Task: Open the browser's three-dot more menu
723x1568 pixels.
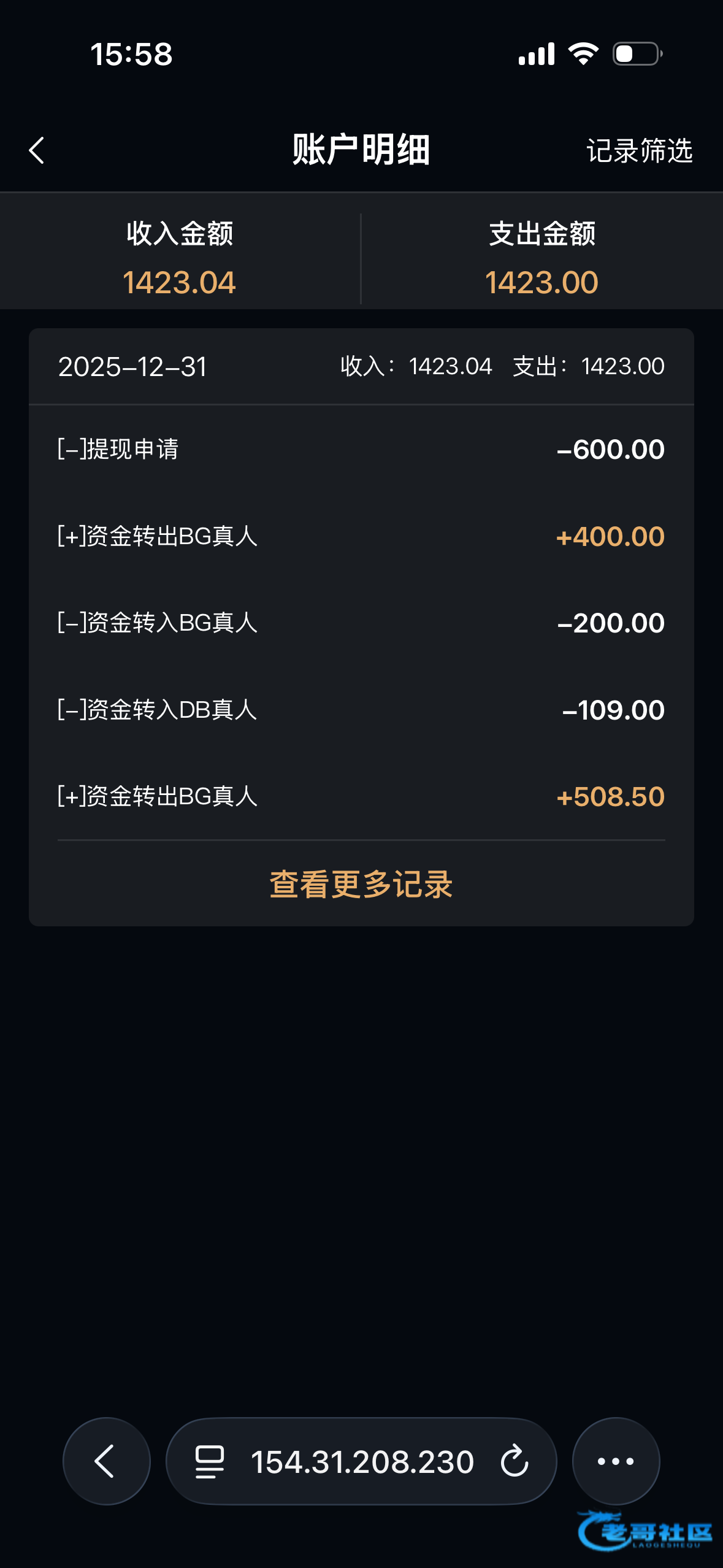Action: point(616,1461)
